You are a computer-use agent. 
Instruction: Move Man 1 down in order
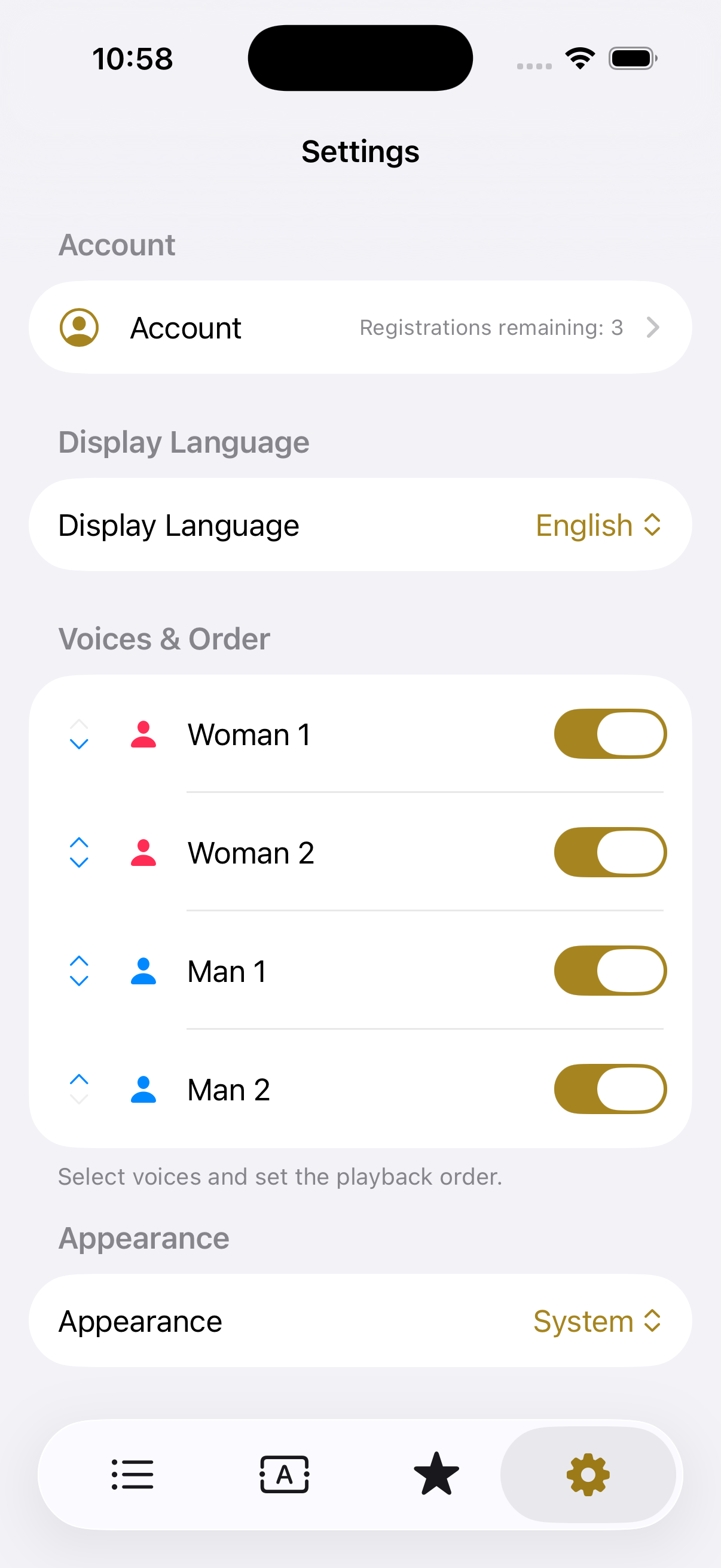click(79, 981)
